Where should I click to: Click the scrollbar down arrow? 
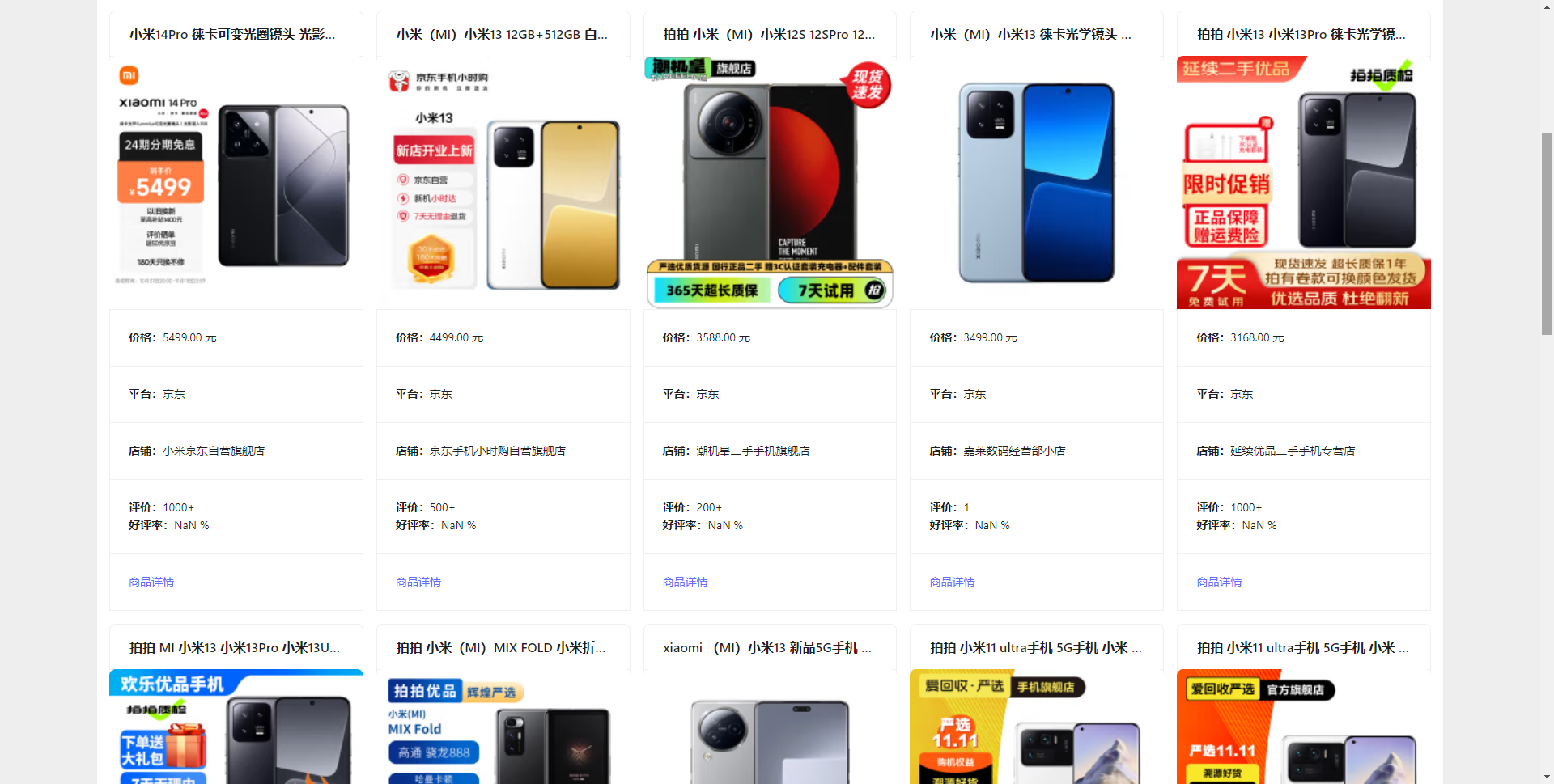click(1547, 777)
